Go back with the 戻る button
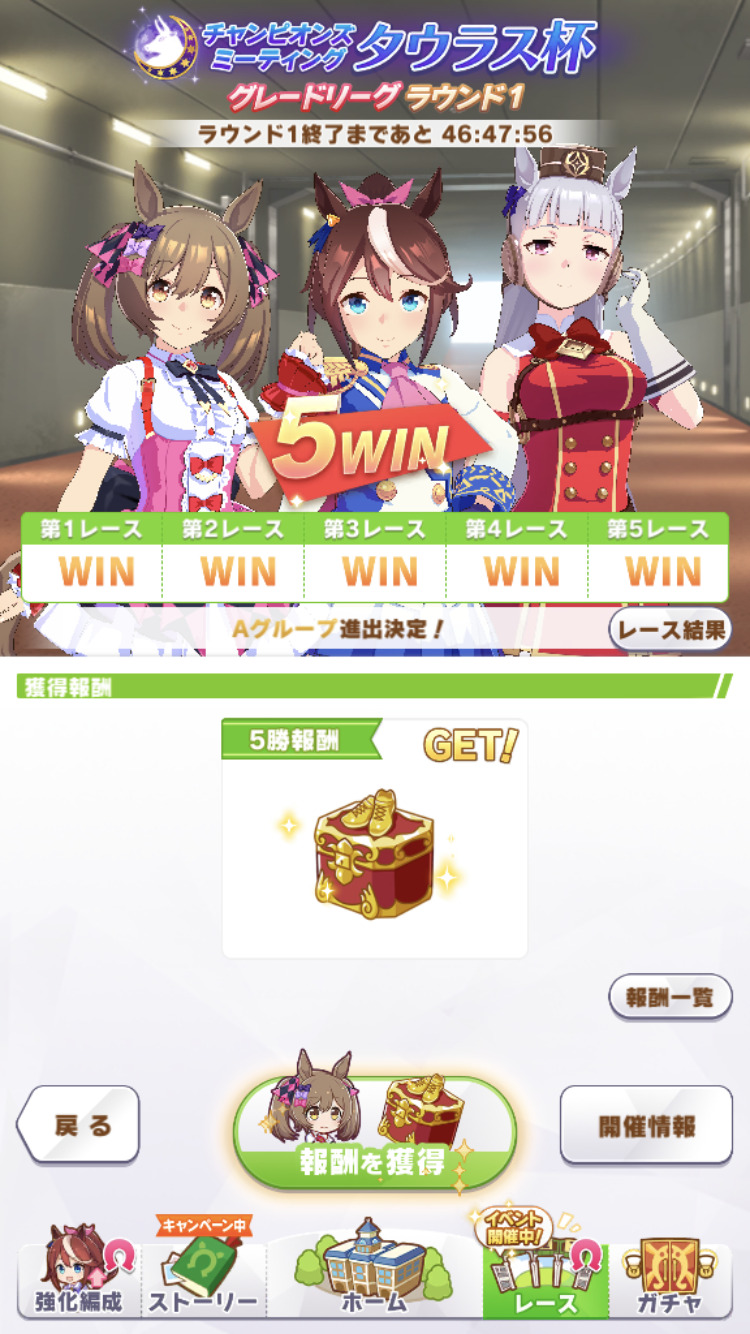The width and height of the screenshot is (750, 1334). pos(79,1125)
